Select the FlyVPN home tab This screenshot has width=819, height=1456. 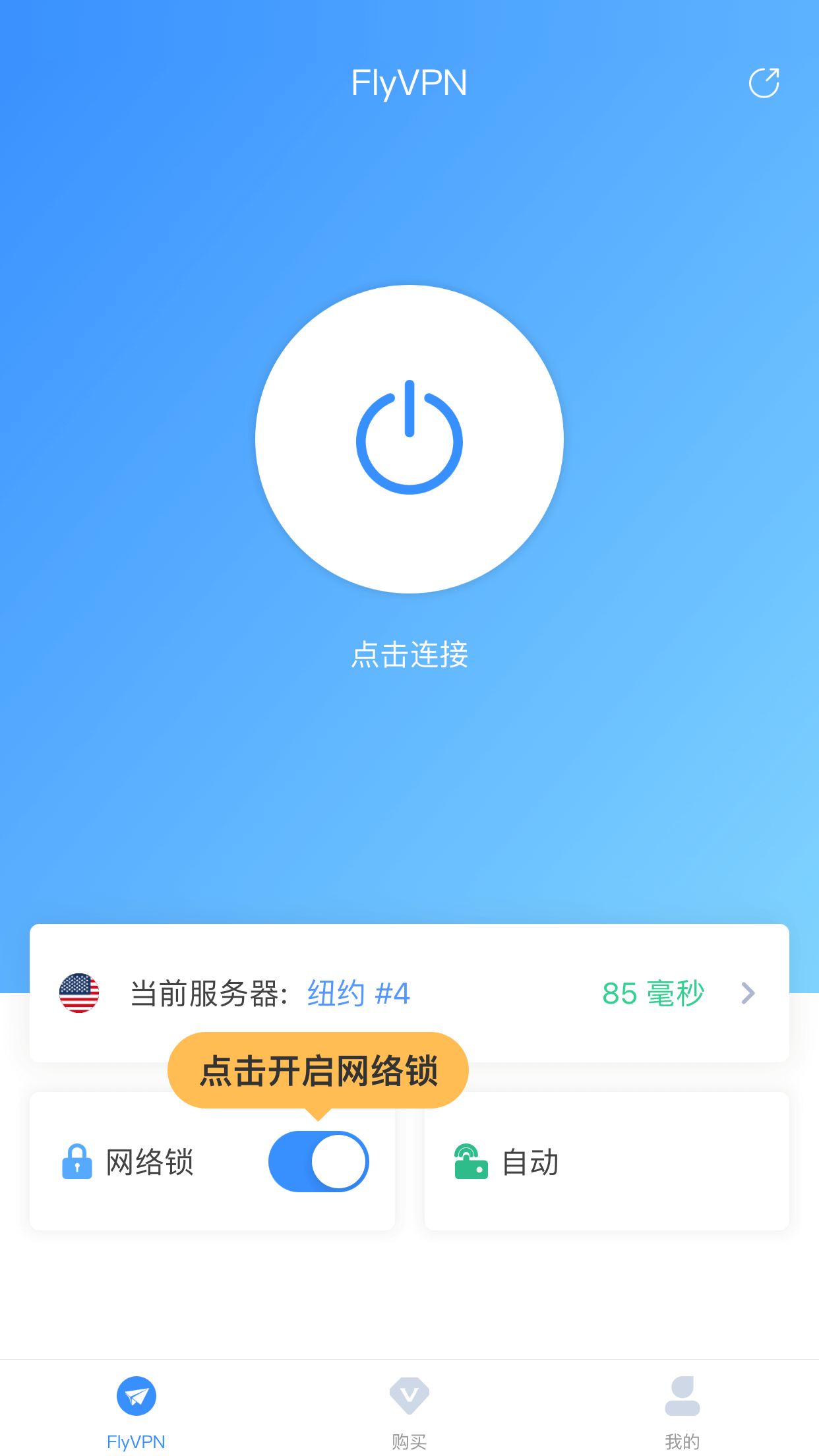tap(136, 1411)
